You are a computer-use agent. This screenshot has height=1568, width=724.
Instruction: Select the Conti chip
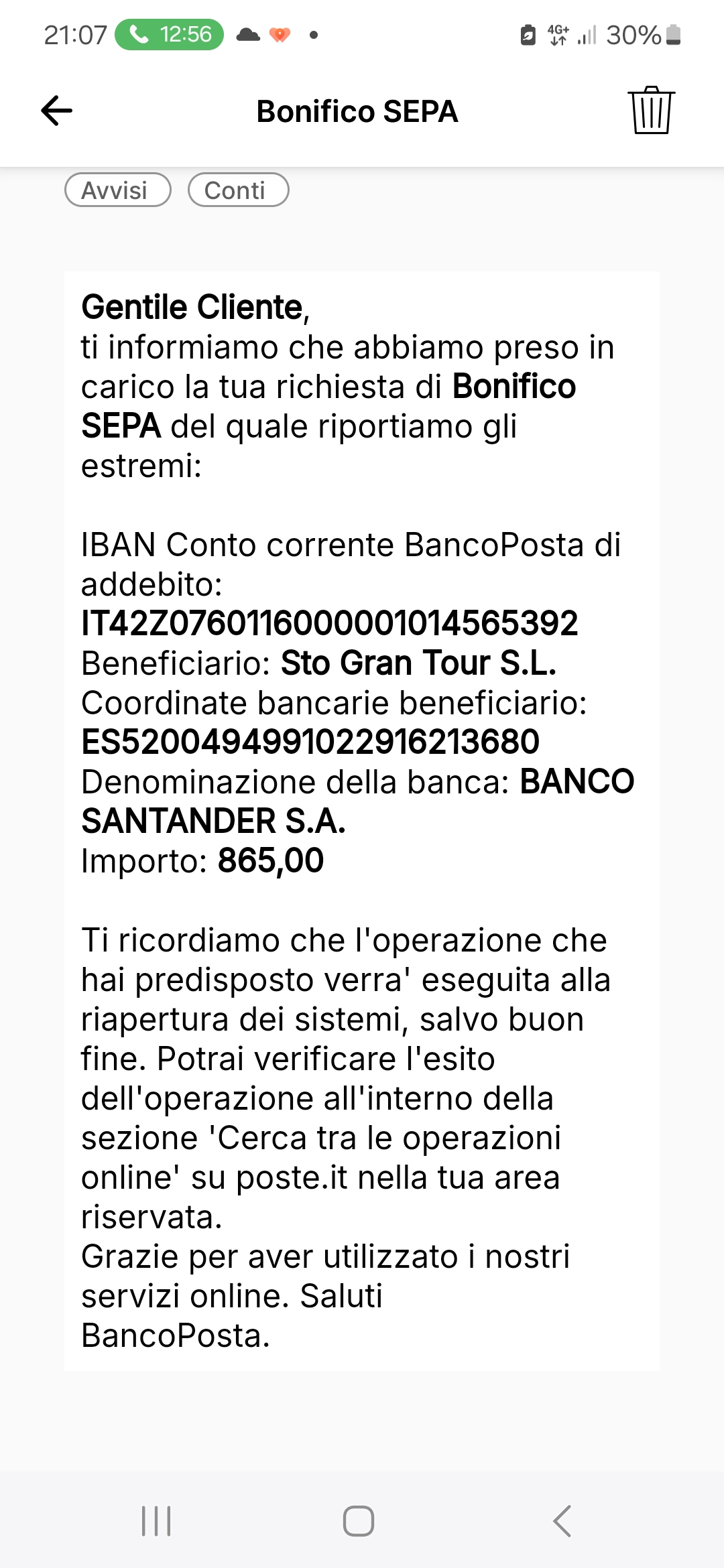(x=239, y=190)
